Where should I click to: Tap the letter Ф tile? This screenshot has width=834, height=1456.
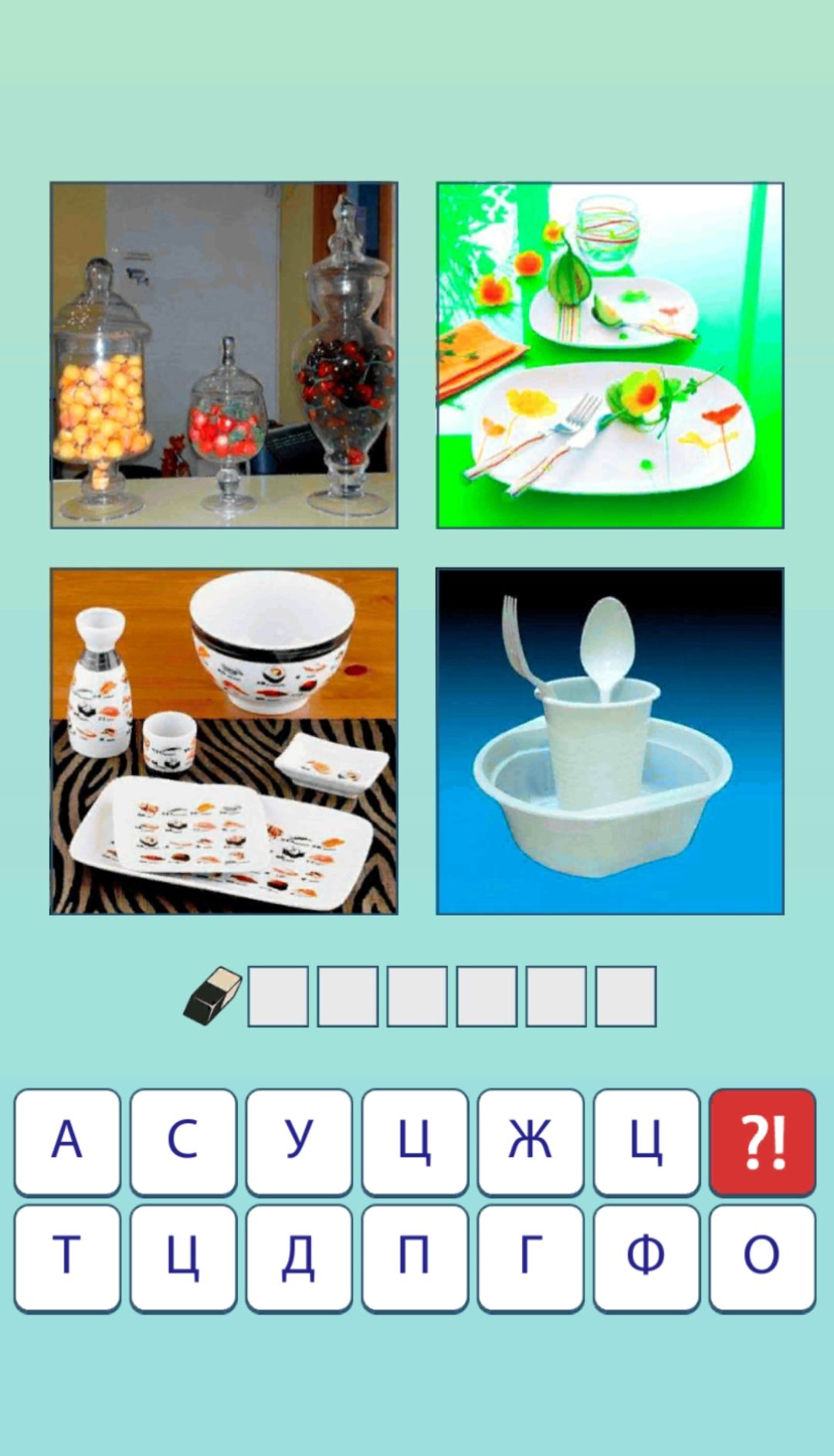point(646,1258)
